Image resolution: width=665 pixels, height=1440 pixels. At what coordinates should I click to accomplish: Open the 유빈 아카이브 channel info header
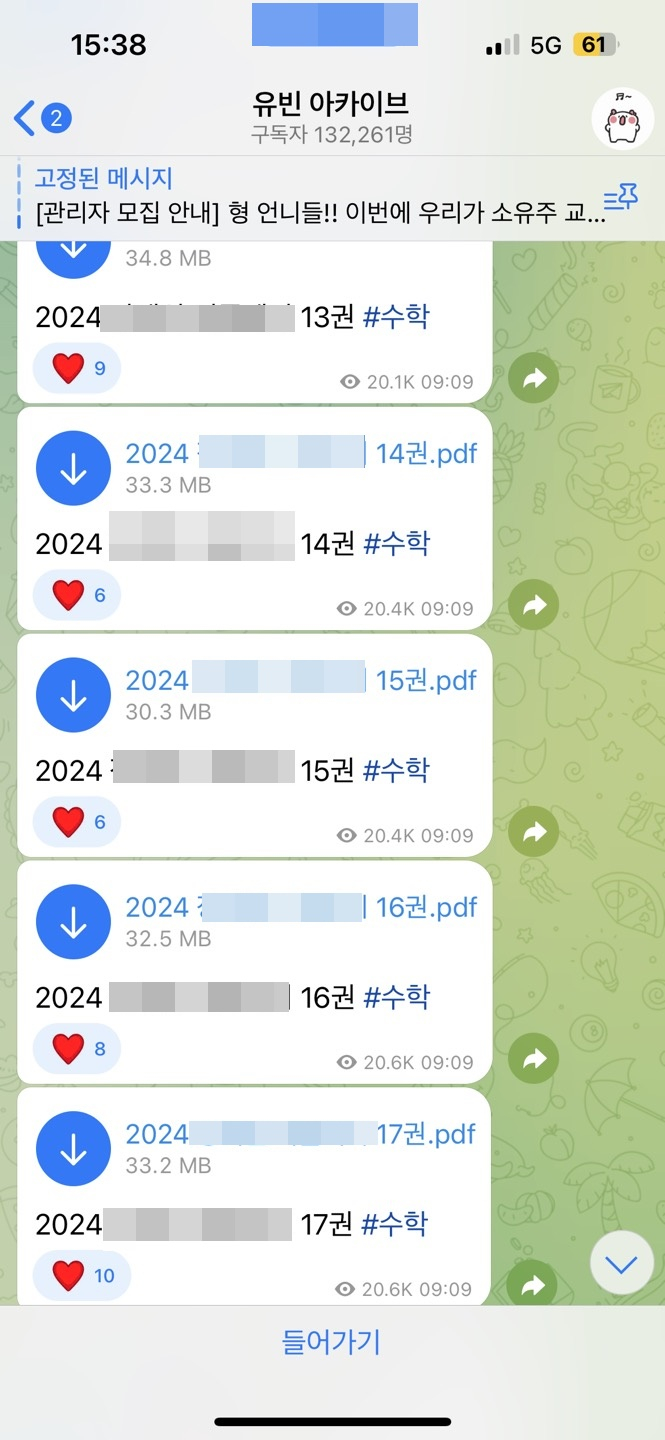click(331, 118)
